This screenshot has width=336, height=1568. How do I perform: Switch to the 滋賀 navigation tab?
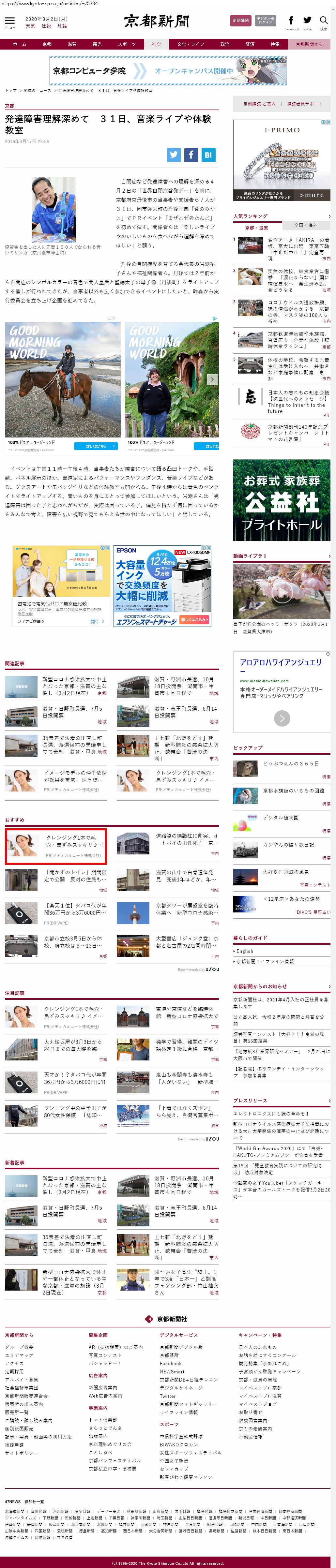[72, 44]
